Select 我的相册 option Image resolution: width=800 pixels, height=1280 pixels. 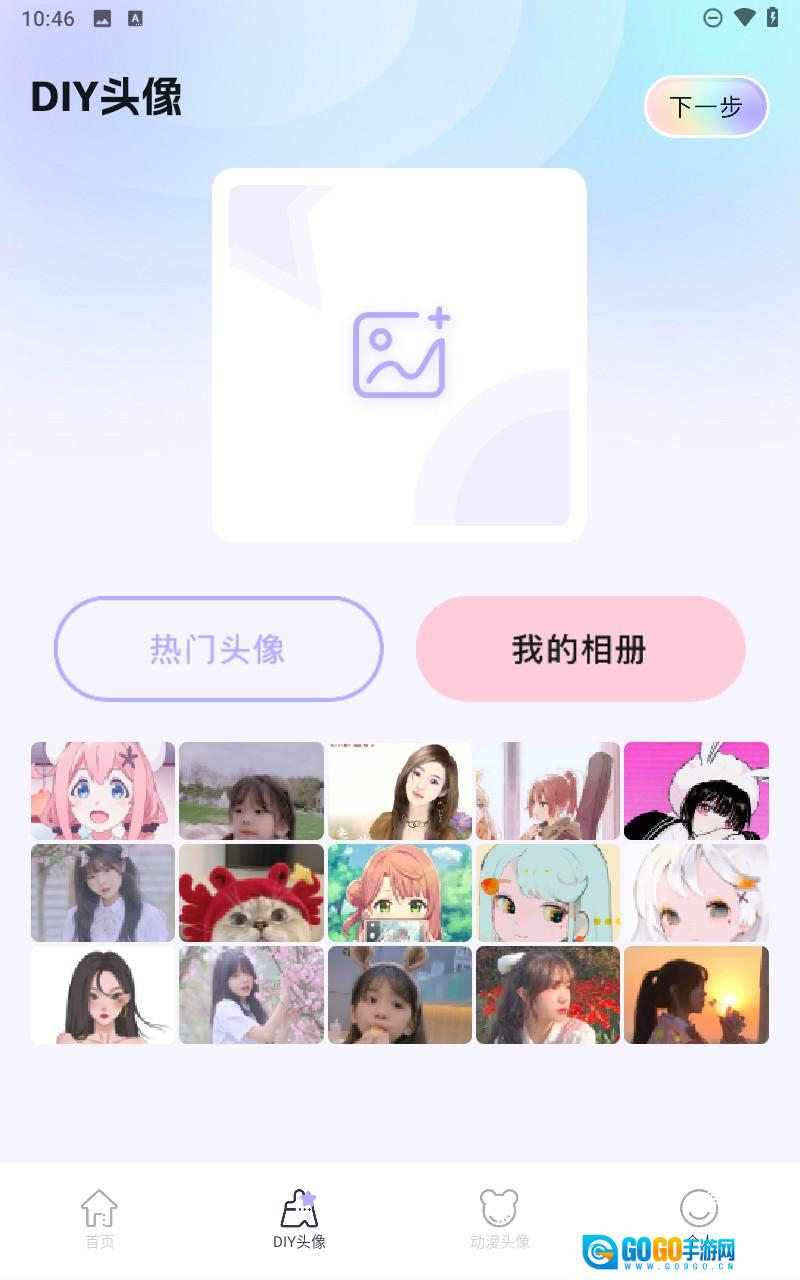(x=580, y=649)
